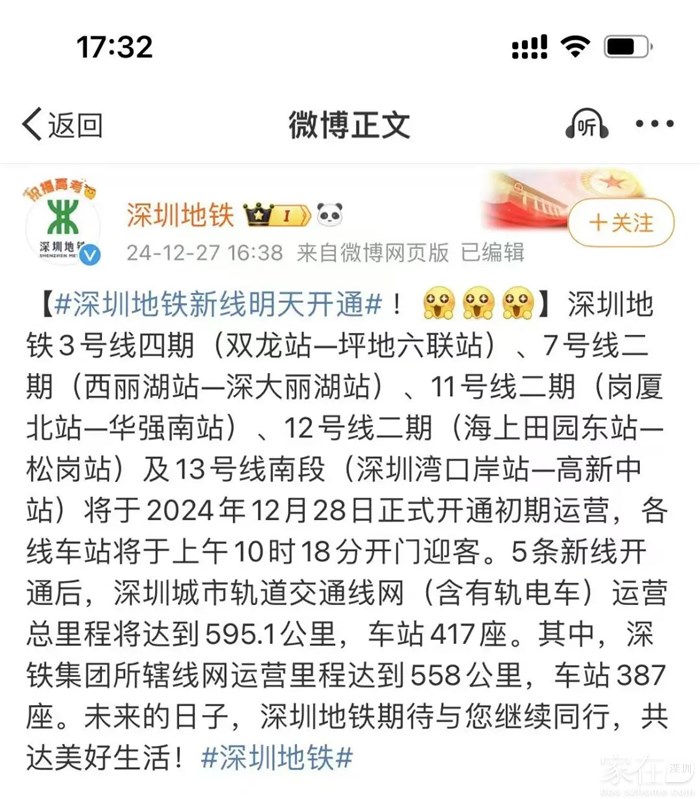Open the three-dot overflow menu
The width and height of the screenshot is (700, 799).
(x=654, y=125)
